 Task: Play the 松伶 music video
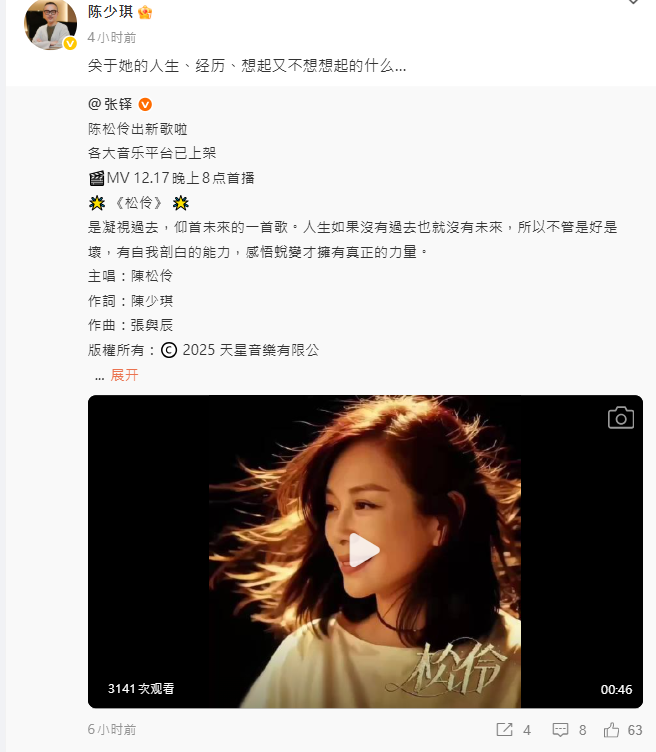[x=364, y=550]
